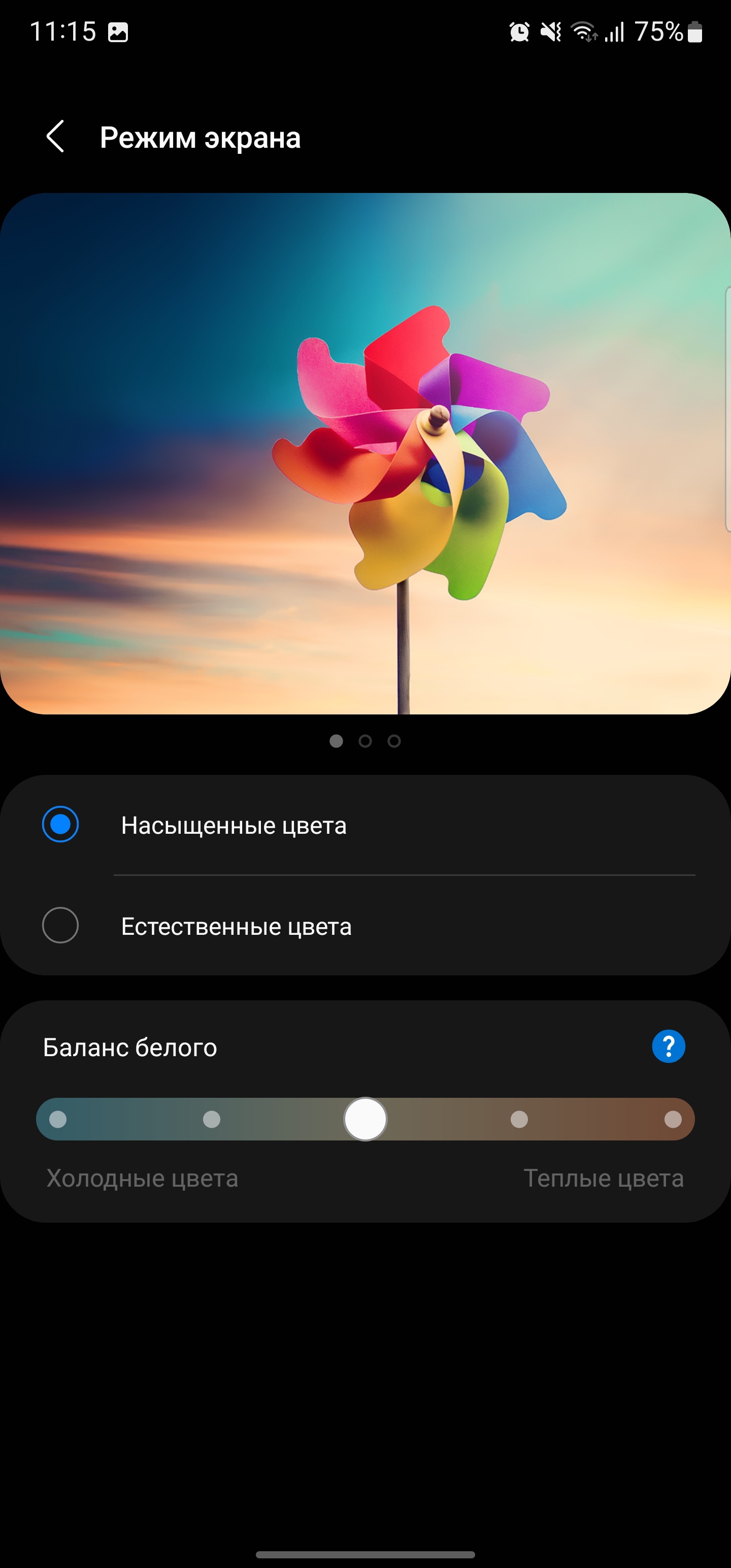Select Насыщенные цвета option

[60, 824]
